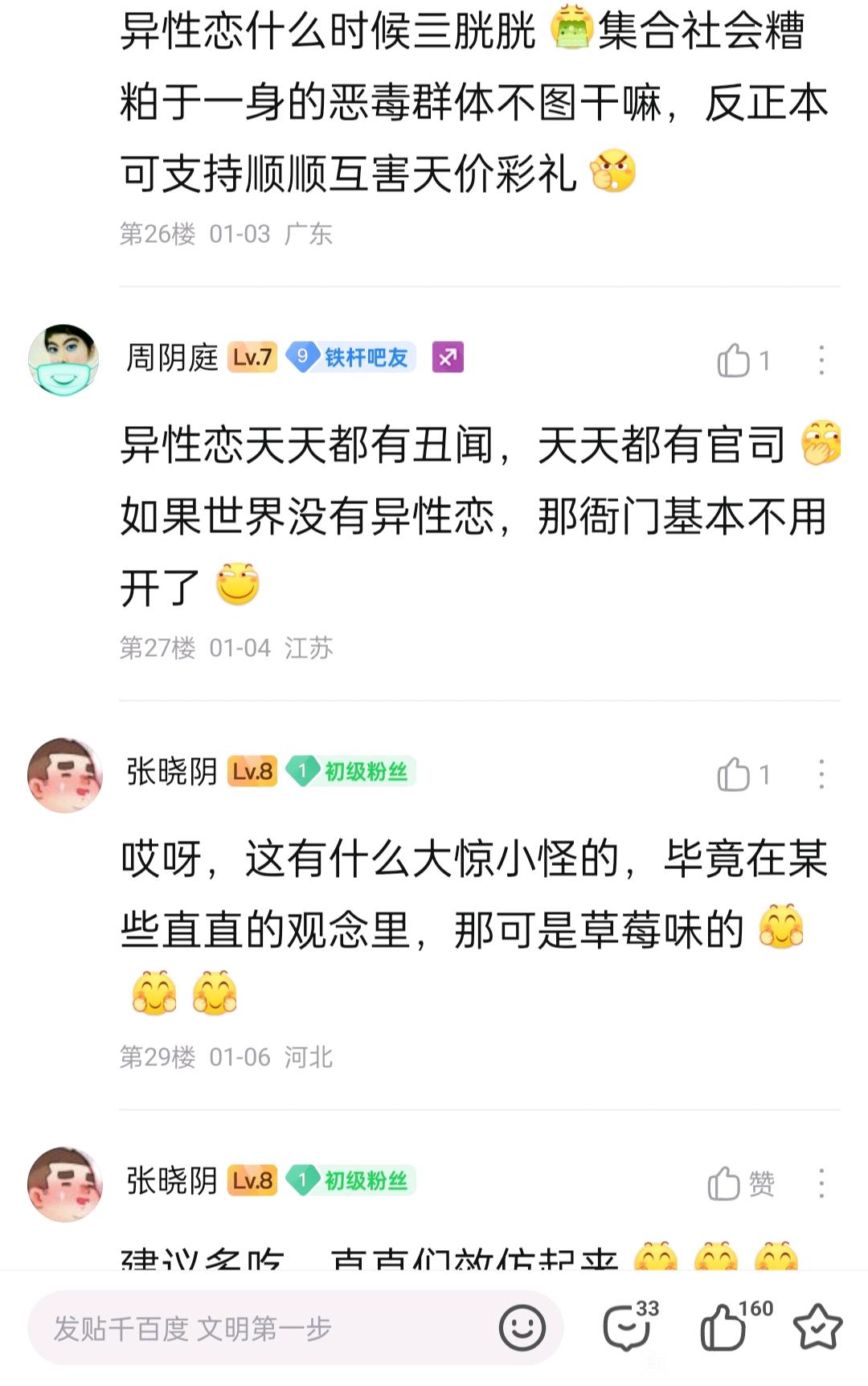This screenshot has width=868, height=1386.
Task: Open overflow menu on floor 29 comment
Action: pyautogui.click(x=821, y=774)
